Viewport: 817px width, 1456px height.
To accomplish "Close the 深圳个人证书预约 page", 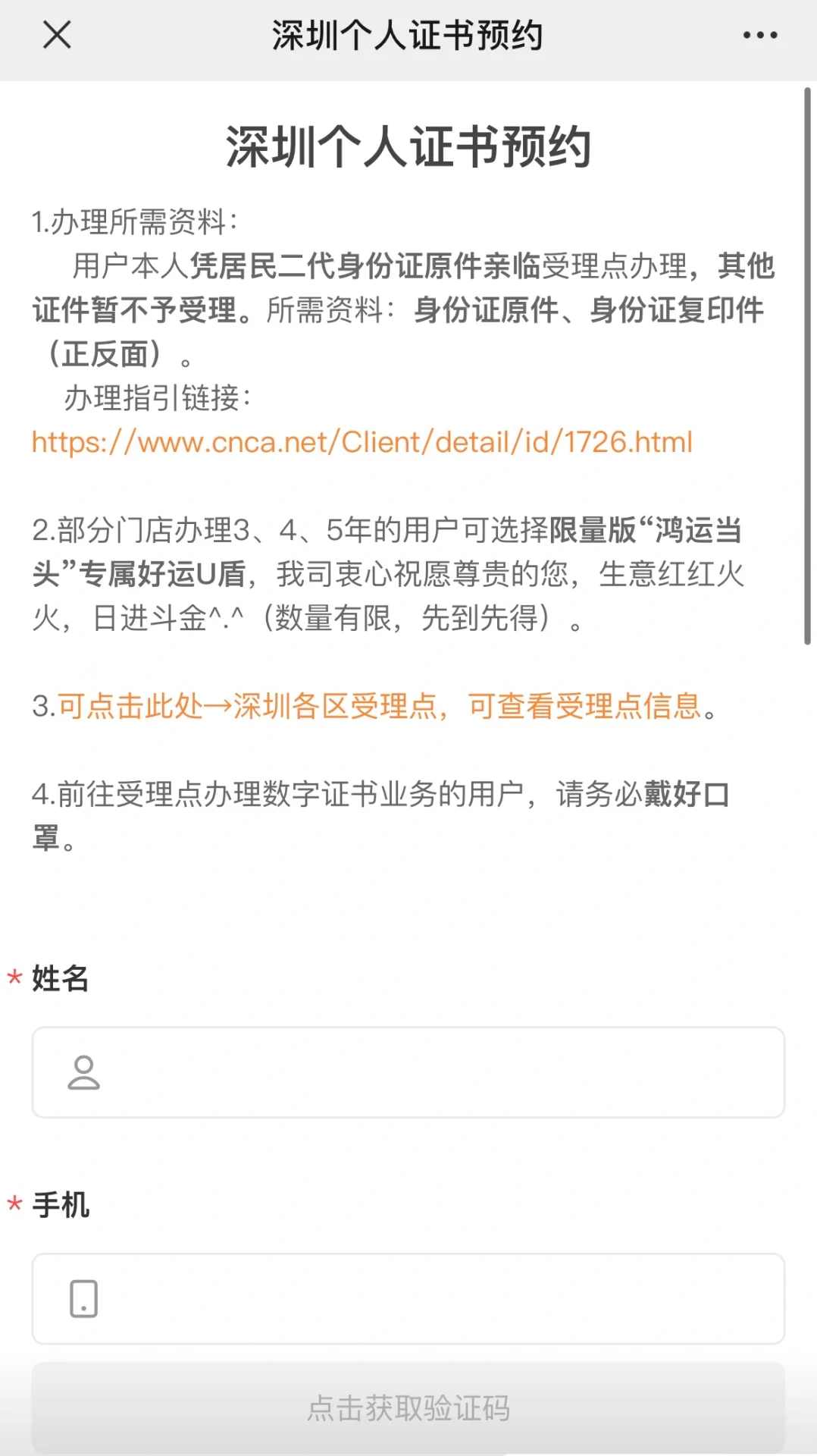I will 57,35.
